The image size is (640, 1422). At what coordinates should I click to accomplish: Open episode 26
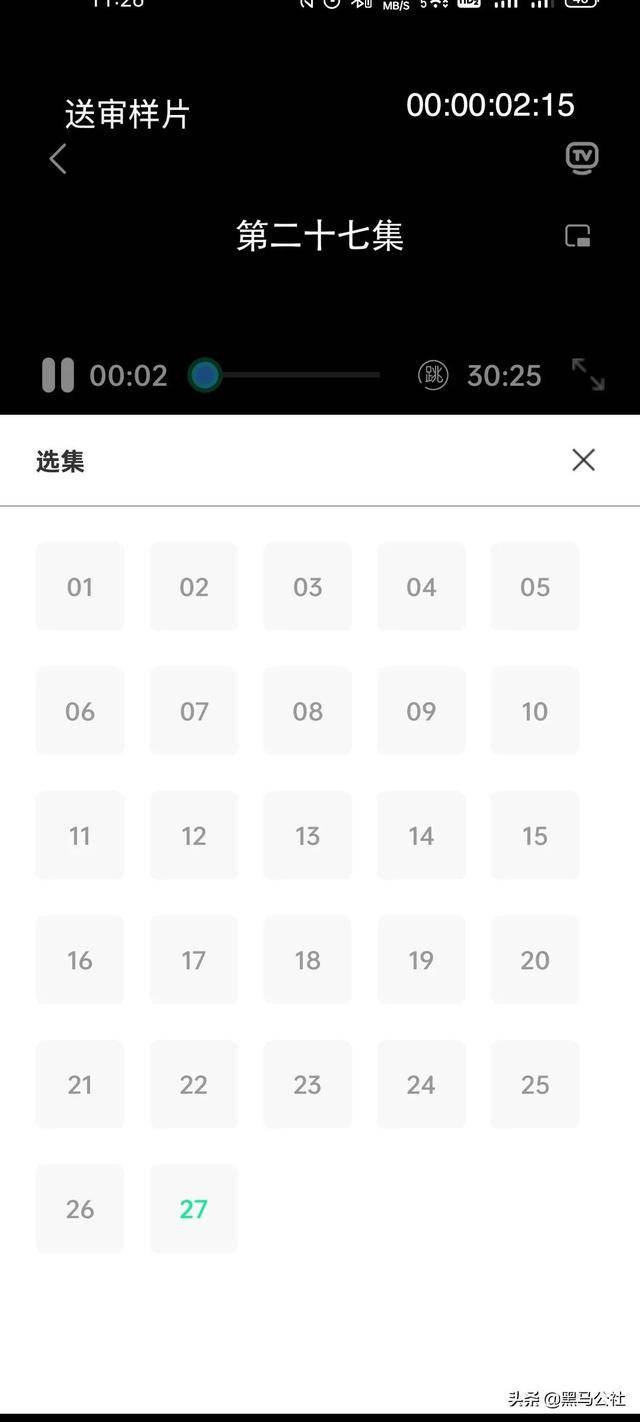click(x=80, y=1209)
